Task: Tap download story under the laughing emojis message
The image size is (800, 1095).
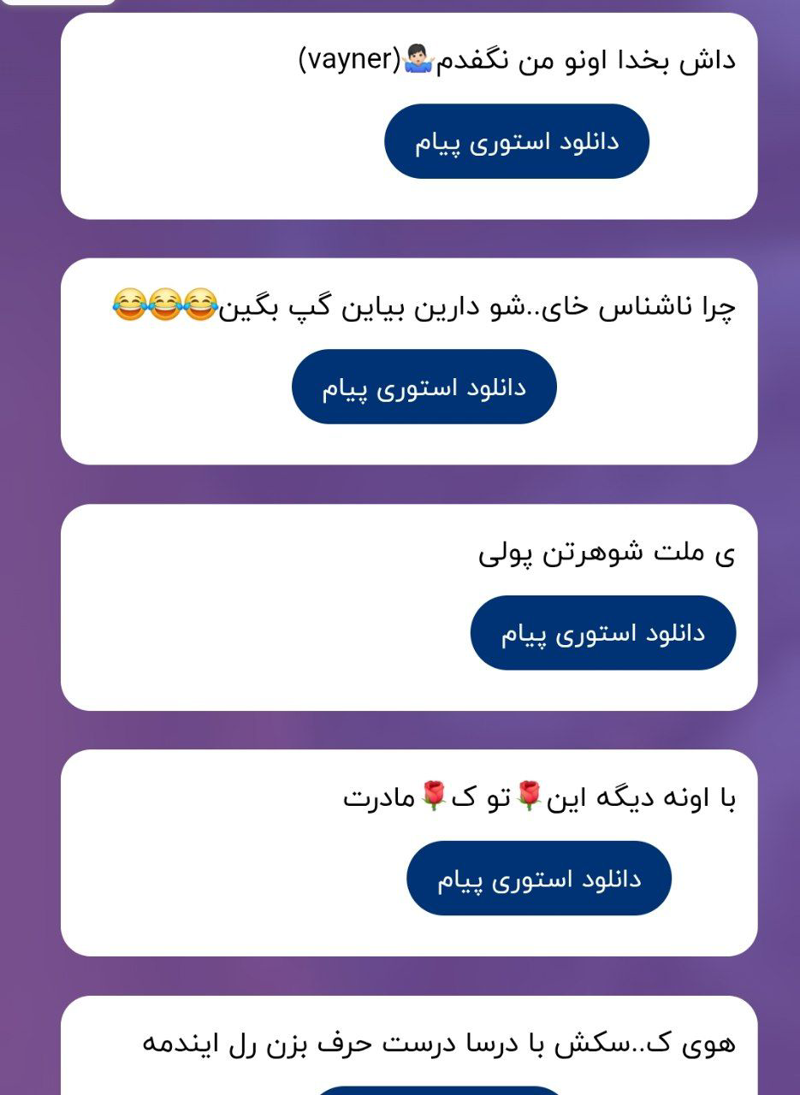Action: point(424,387)
